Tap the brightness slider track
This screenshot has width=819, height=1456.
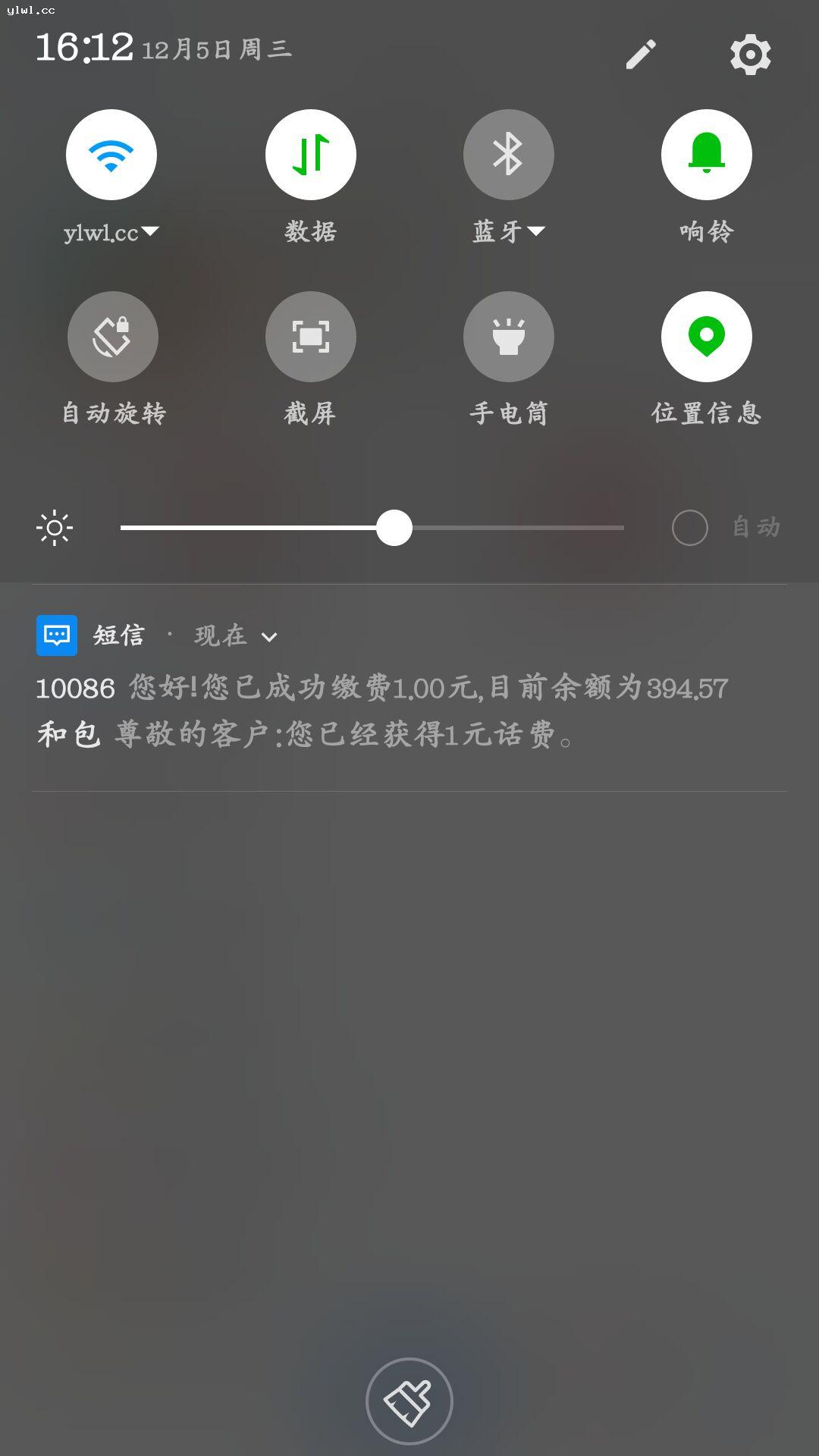516,528
